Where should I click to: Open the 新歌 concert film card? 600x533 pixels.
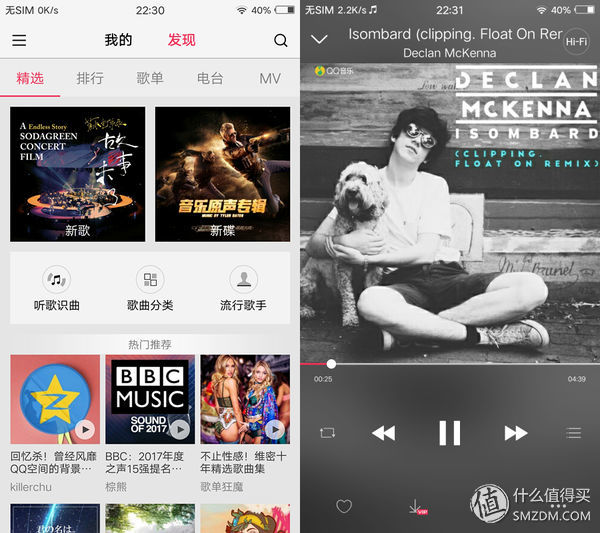pos(77,174)
